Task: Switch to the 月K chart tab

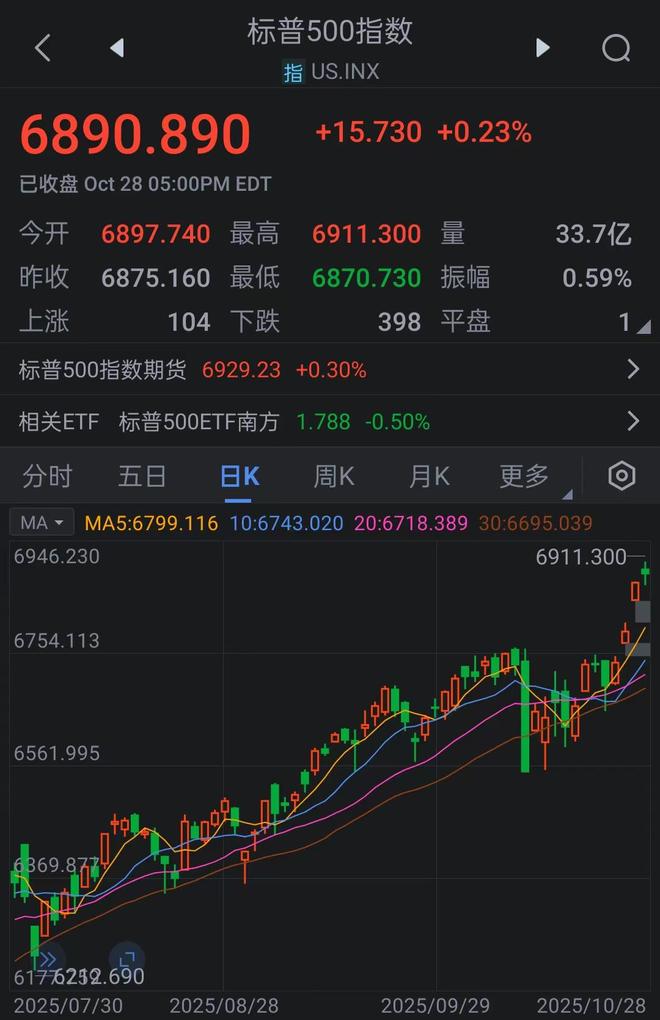Action: pos(429,476)
